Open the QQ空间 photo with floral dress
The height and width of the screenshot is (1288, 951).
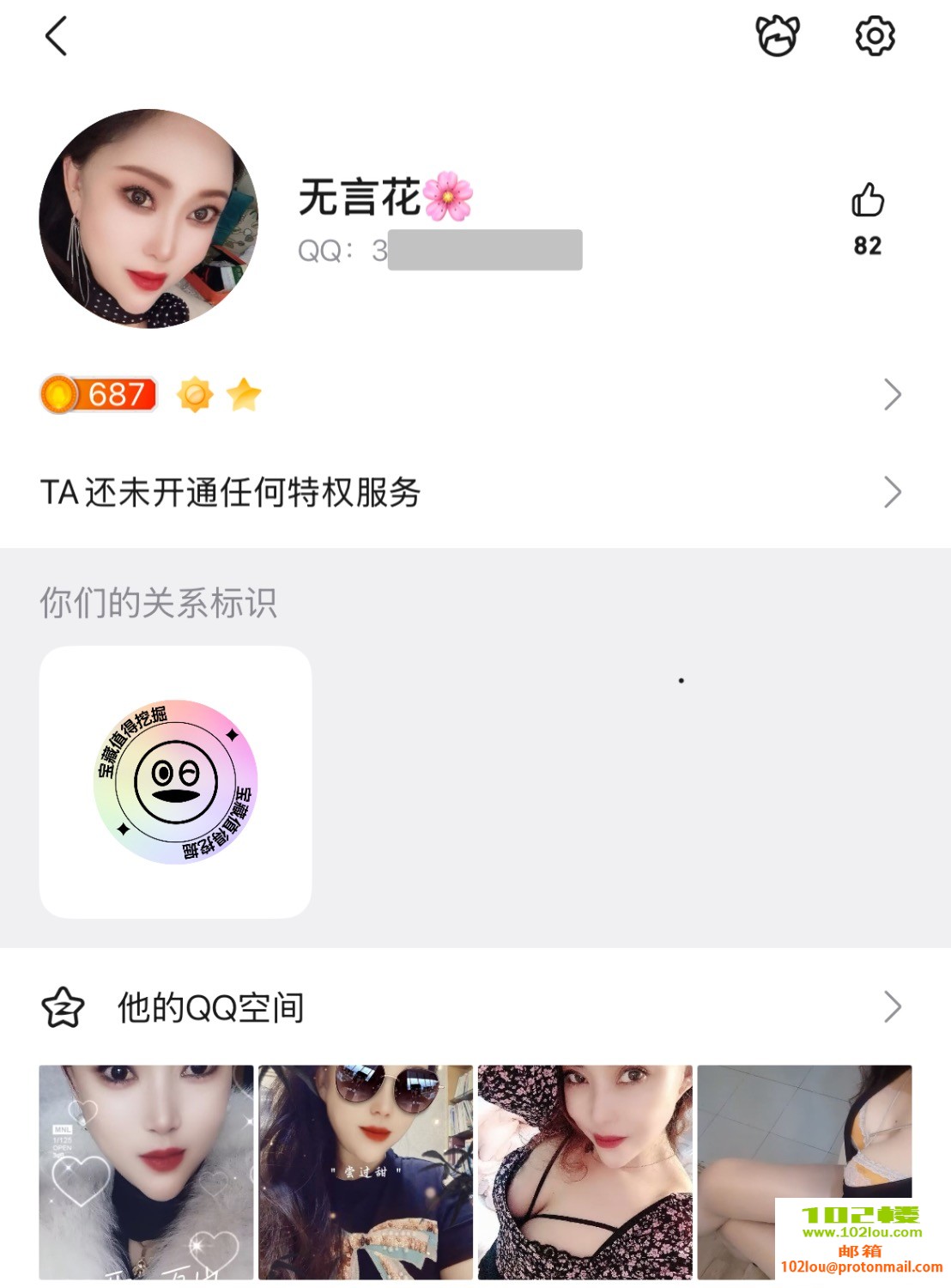coord(585,1172)
